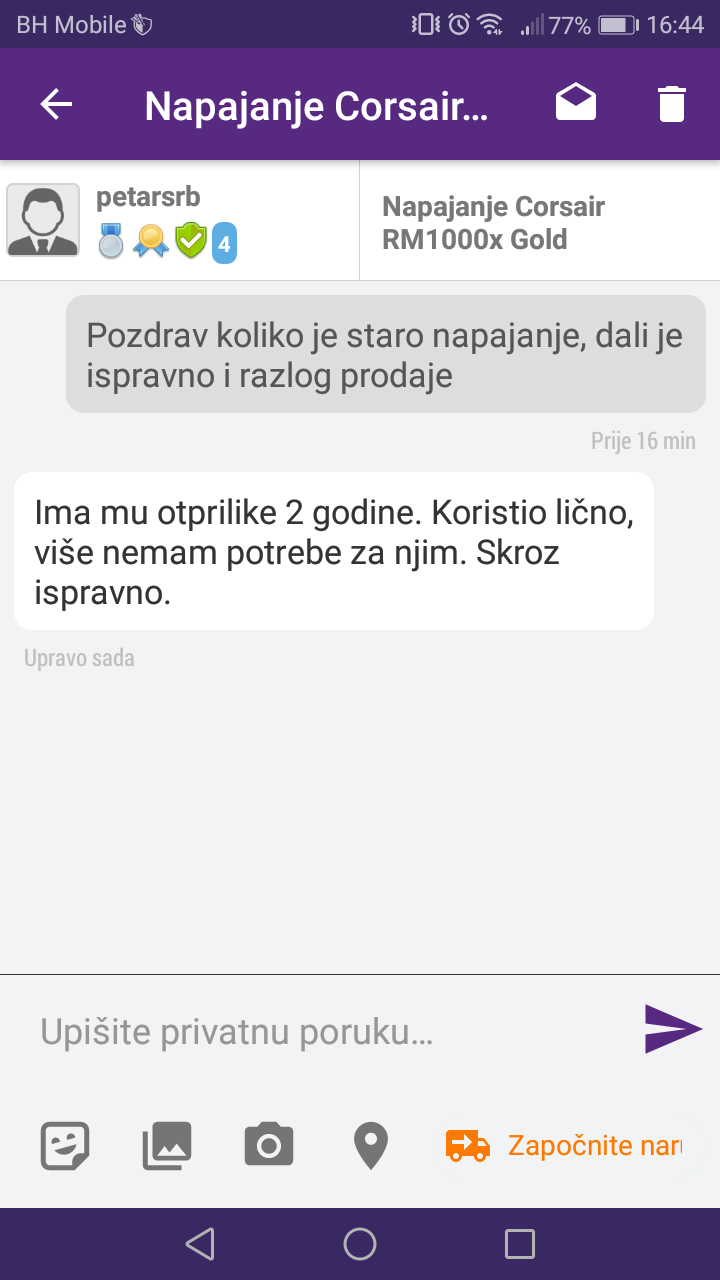This screenshot has height=1280, width=720.
Task: Open the sticker picker
Action: click(x=65, y=1145)
